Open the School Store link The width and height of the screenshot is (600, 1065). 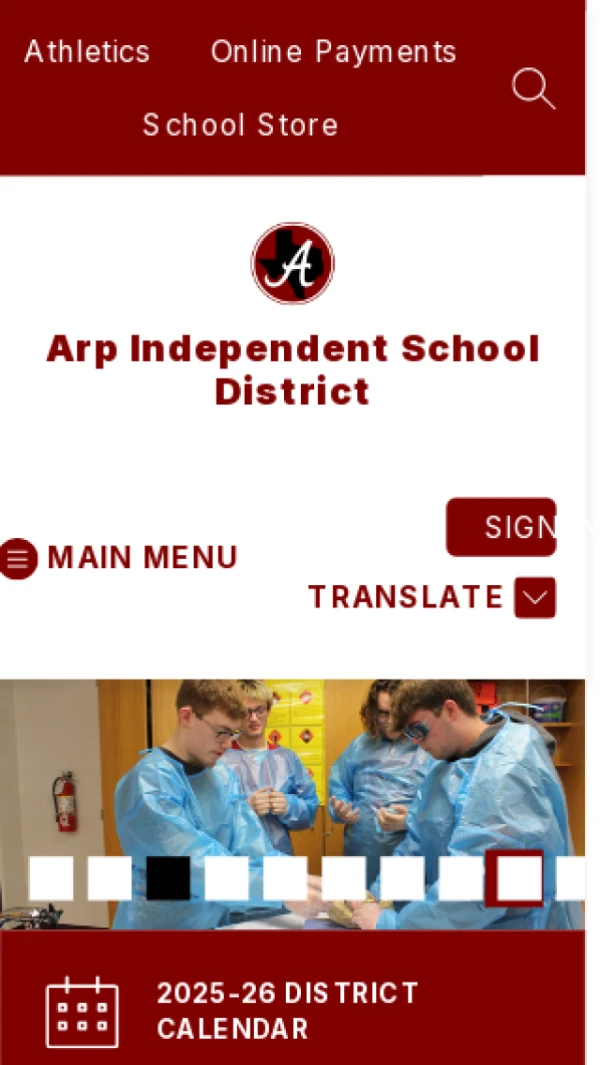tap(240, 125)
